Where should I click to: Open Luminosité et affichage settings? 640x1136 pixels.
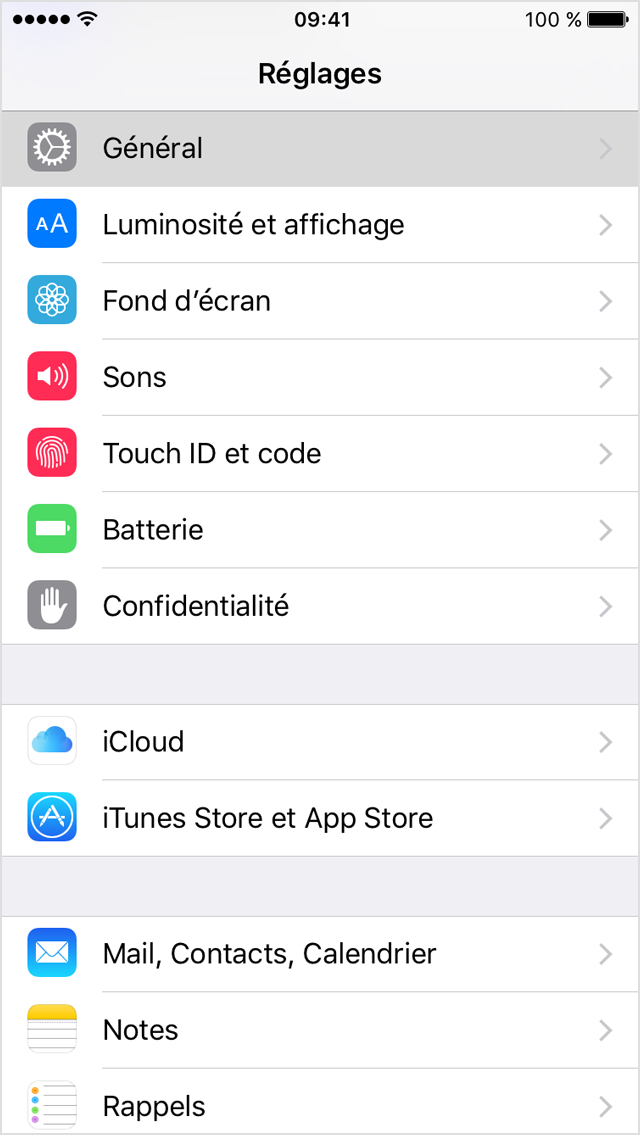(x=320, y=225)
